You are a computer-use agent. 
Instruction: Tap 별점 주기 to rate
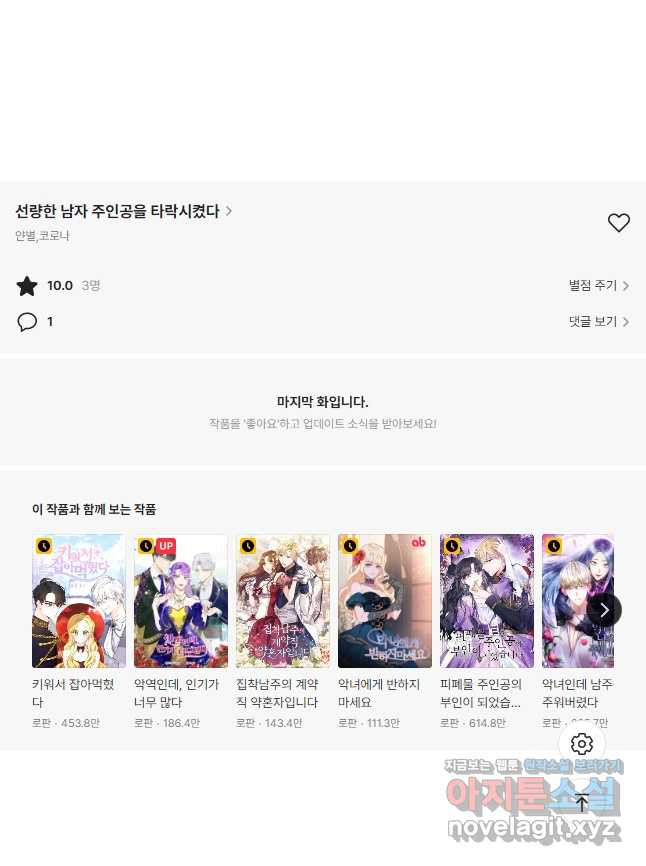[x=598, y=286]
